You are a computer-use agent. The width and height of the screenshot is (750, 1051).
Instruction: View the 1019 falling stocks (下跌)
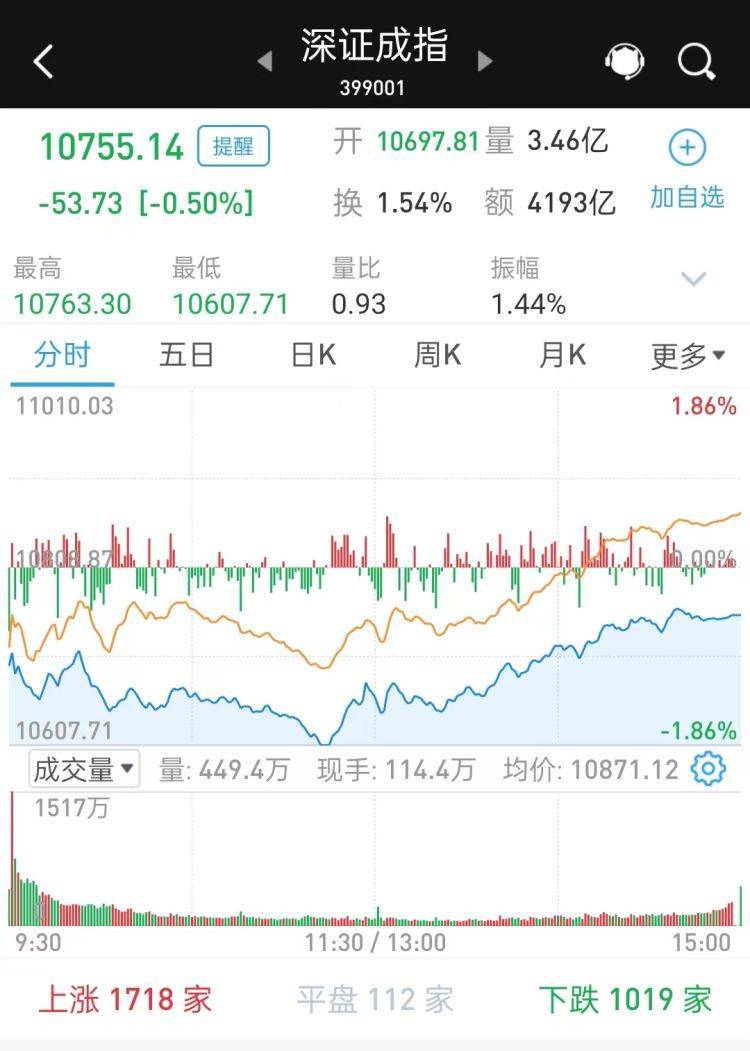click(x=625, y=998)
